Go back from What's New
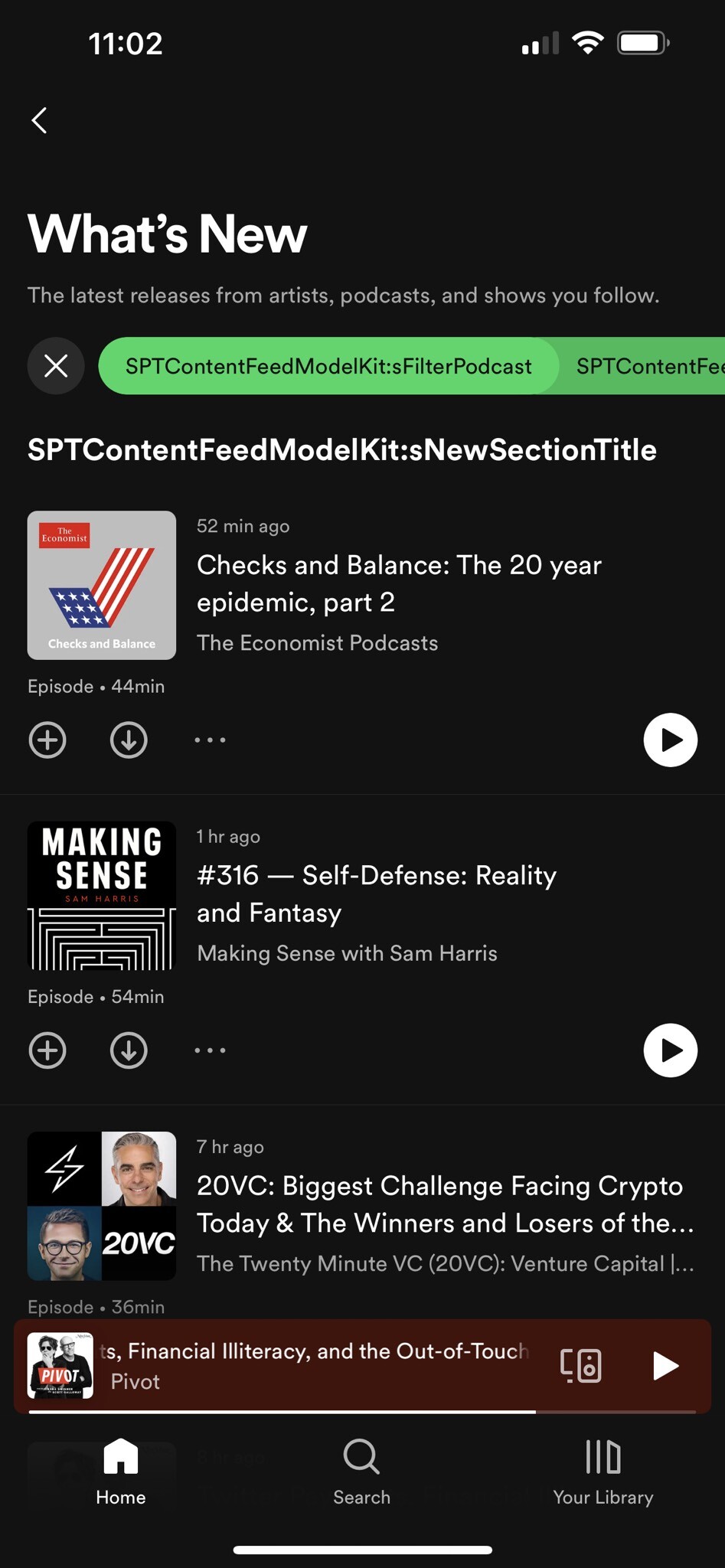 coord(40,120)
